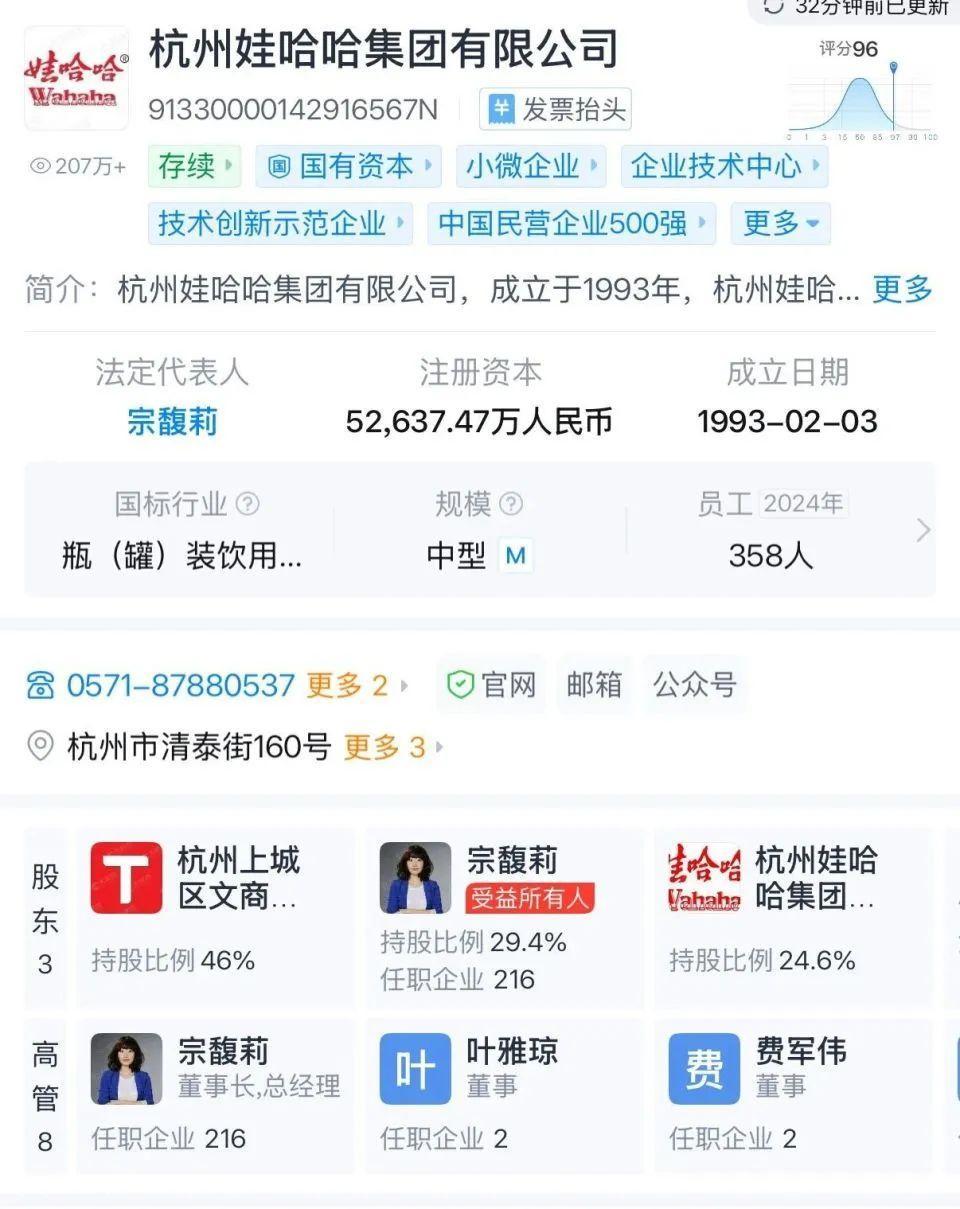Open the 企业技术中心 tag

click(x=724, y=166)
